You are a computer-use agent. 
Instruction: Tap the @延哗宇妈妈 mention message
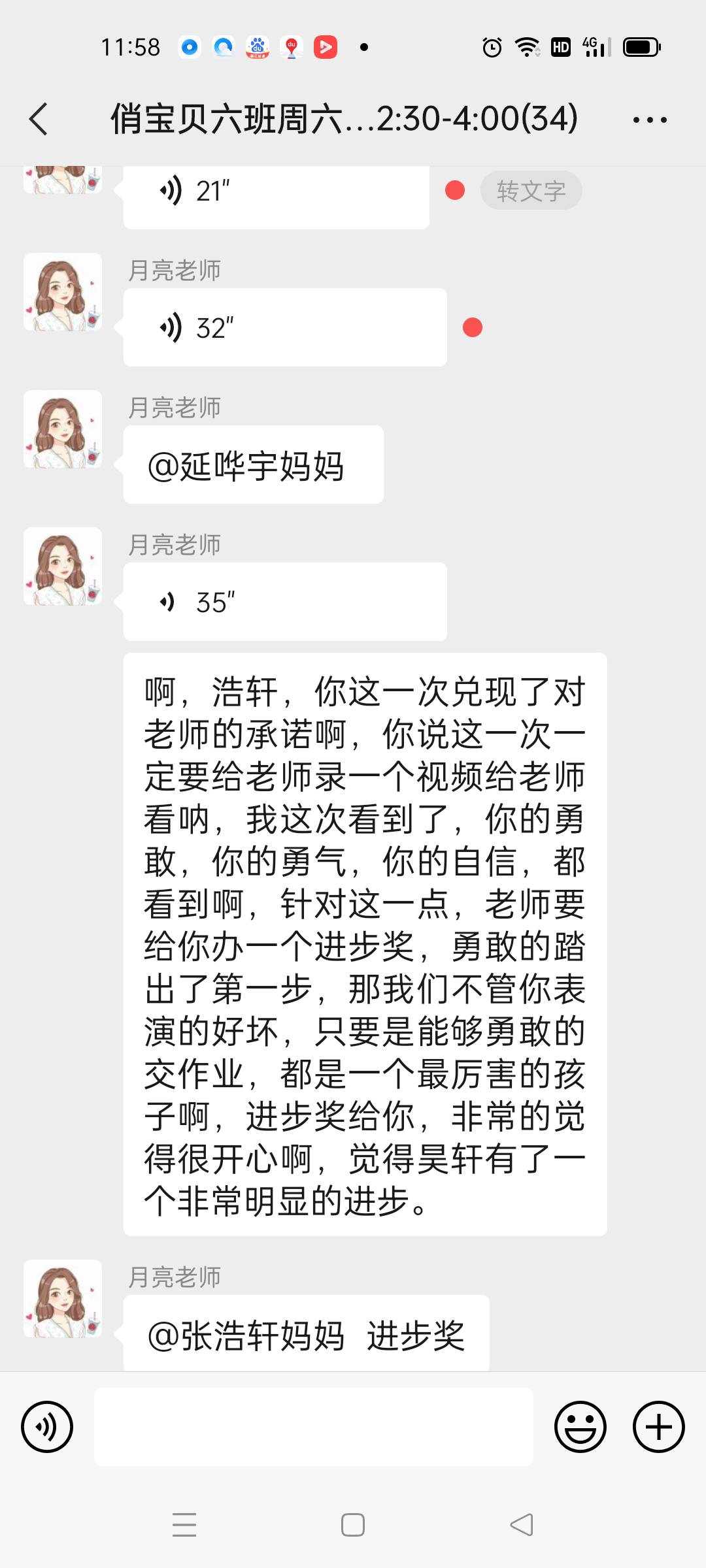pyautogui.click(x=252, y=464)
